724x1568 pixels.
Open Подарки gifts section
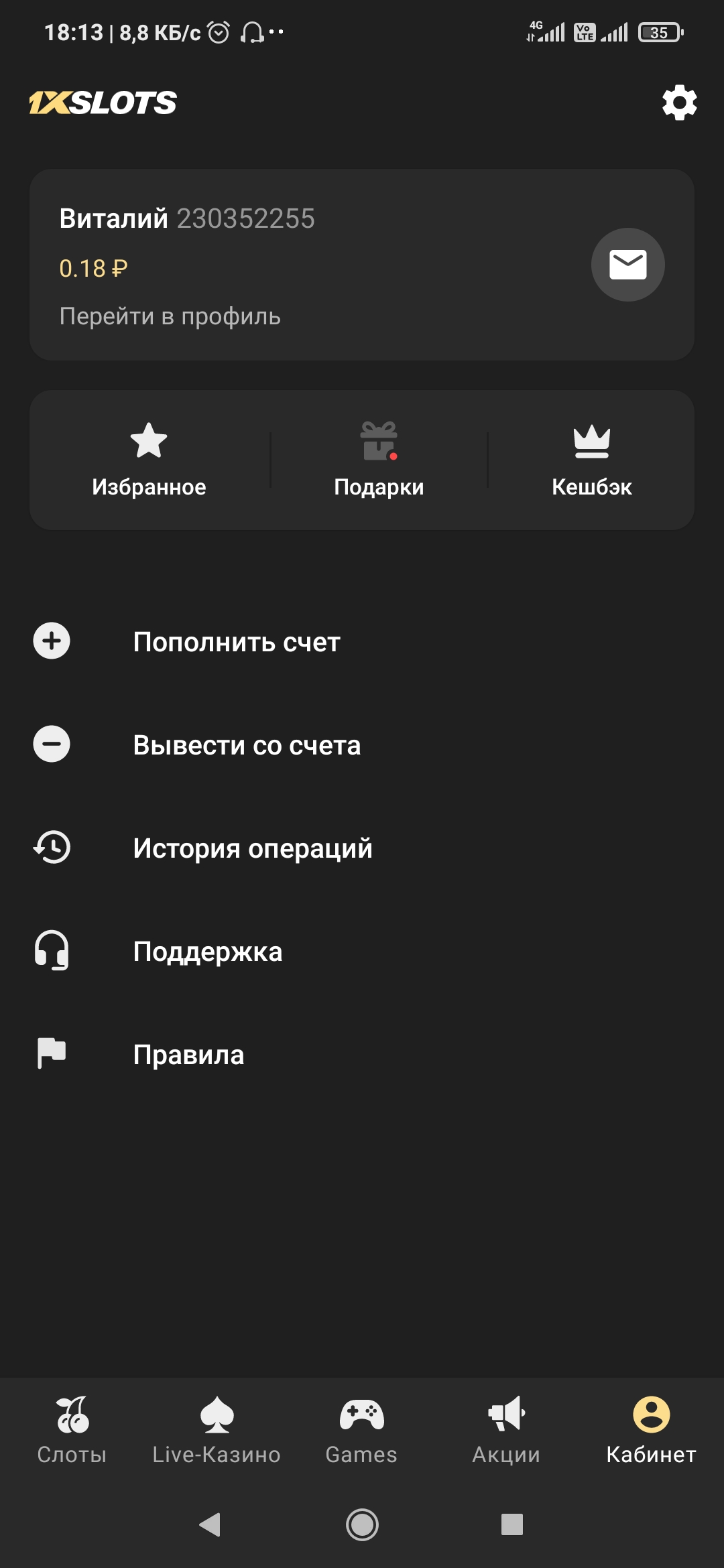(379, 460)
